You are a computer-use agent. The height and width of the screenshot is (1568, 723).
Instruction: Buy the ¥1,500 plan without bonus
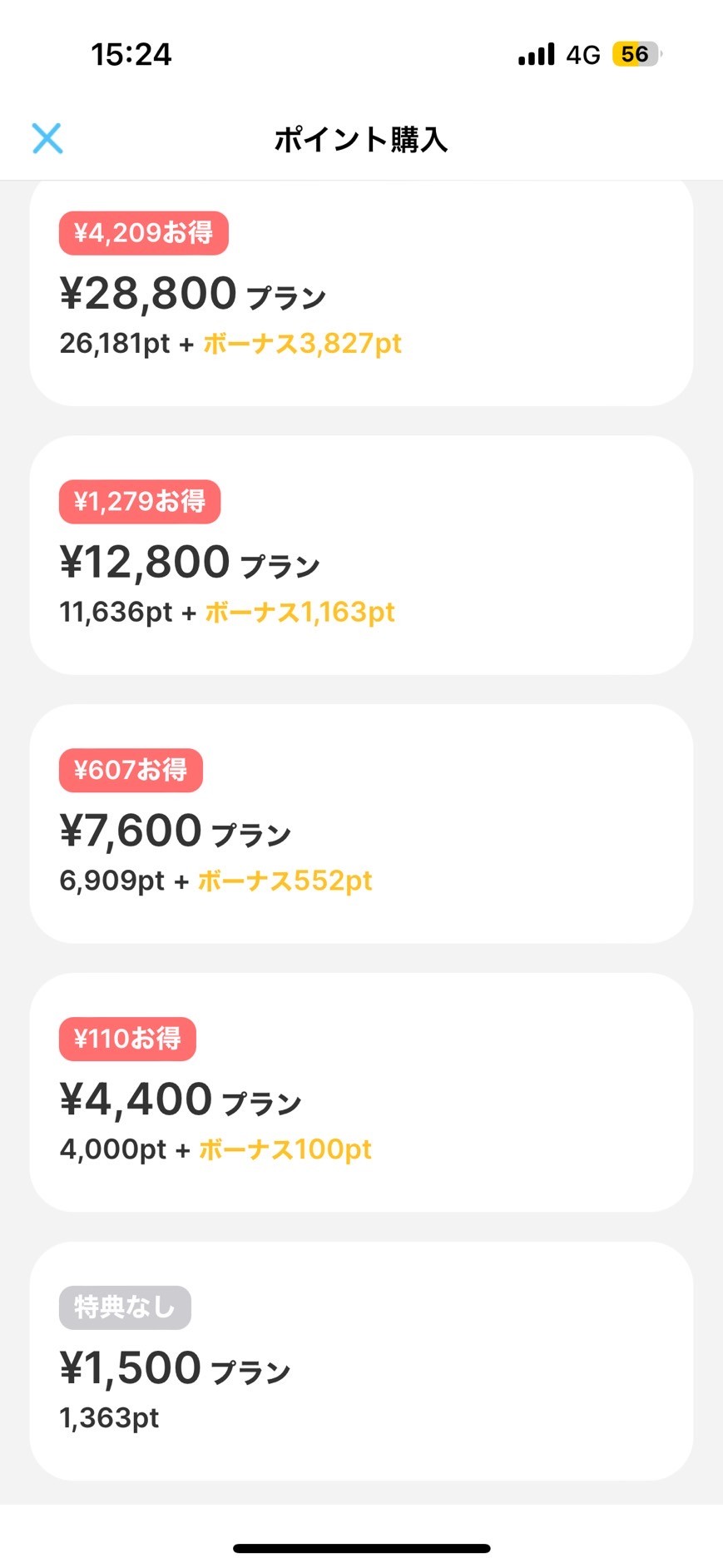click(361, 1362)
